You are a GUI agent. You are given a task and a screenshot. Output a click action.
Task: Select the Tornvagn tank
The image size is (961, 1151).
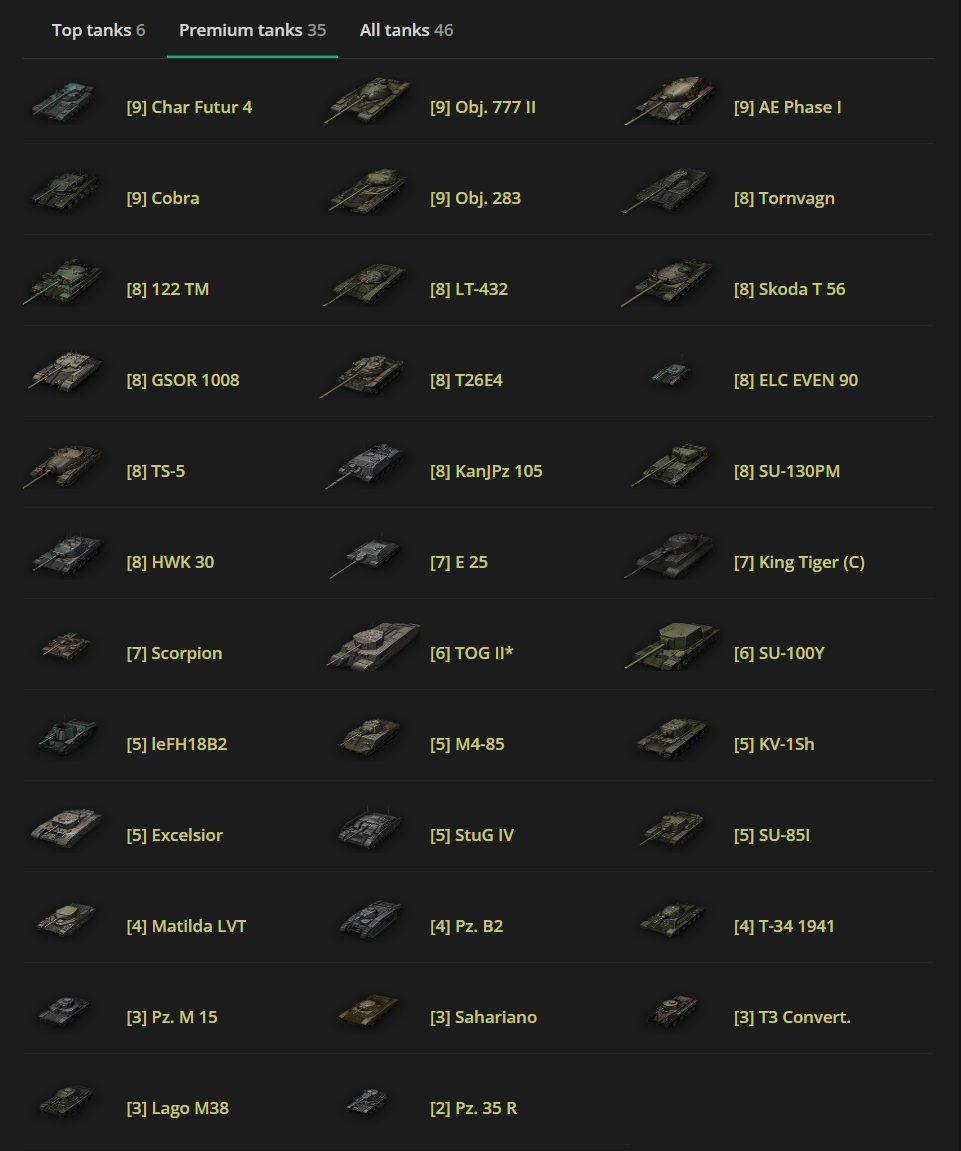tap(784, 198)
